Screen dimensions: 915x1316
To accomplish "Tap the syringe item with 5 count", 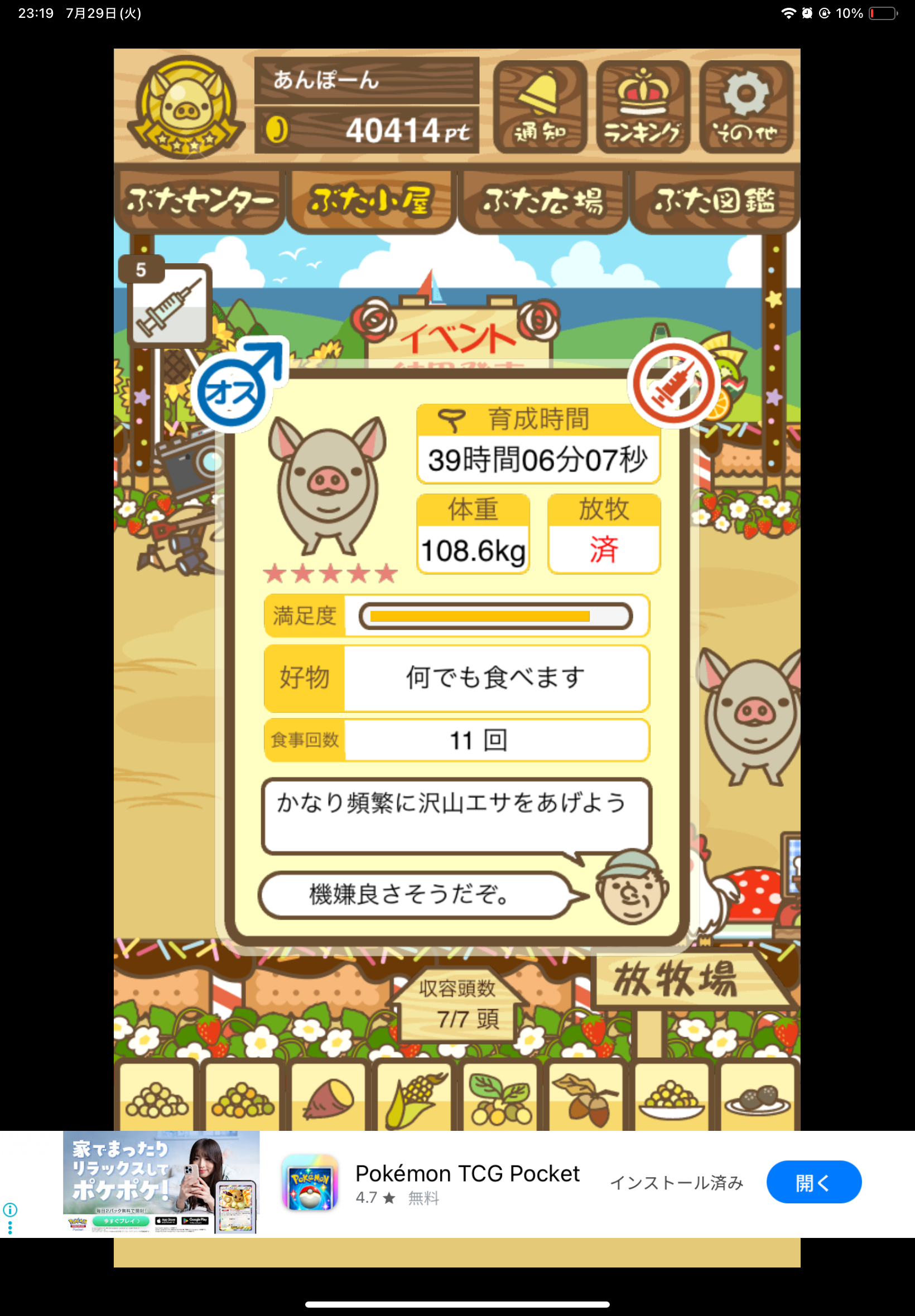I will point(169,306).
